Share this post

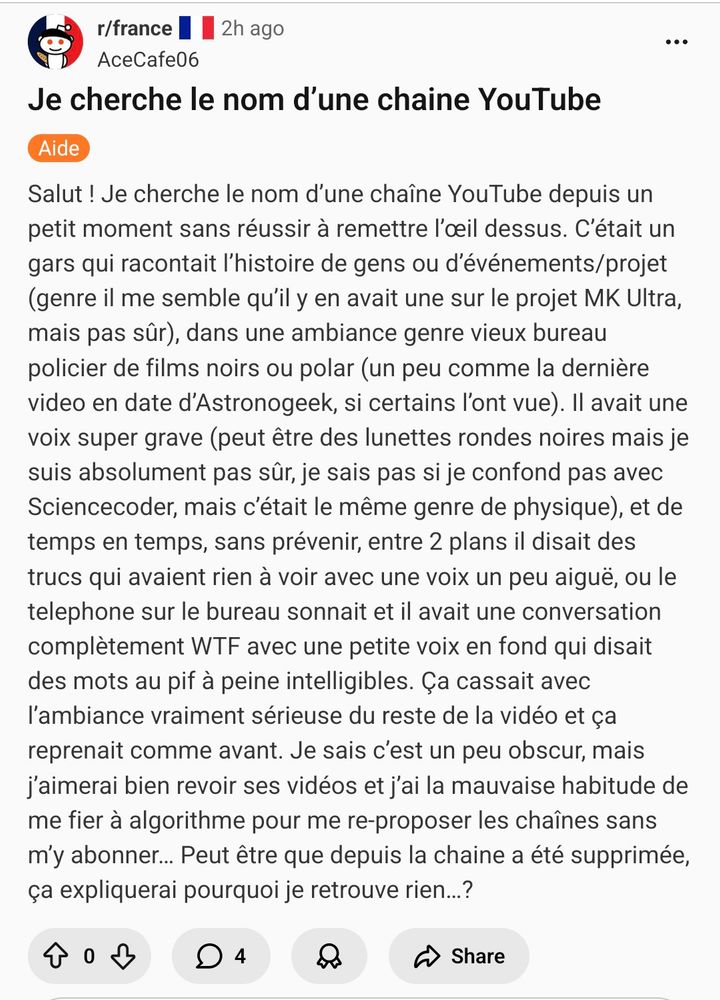[459, 955]
